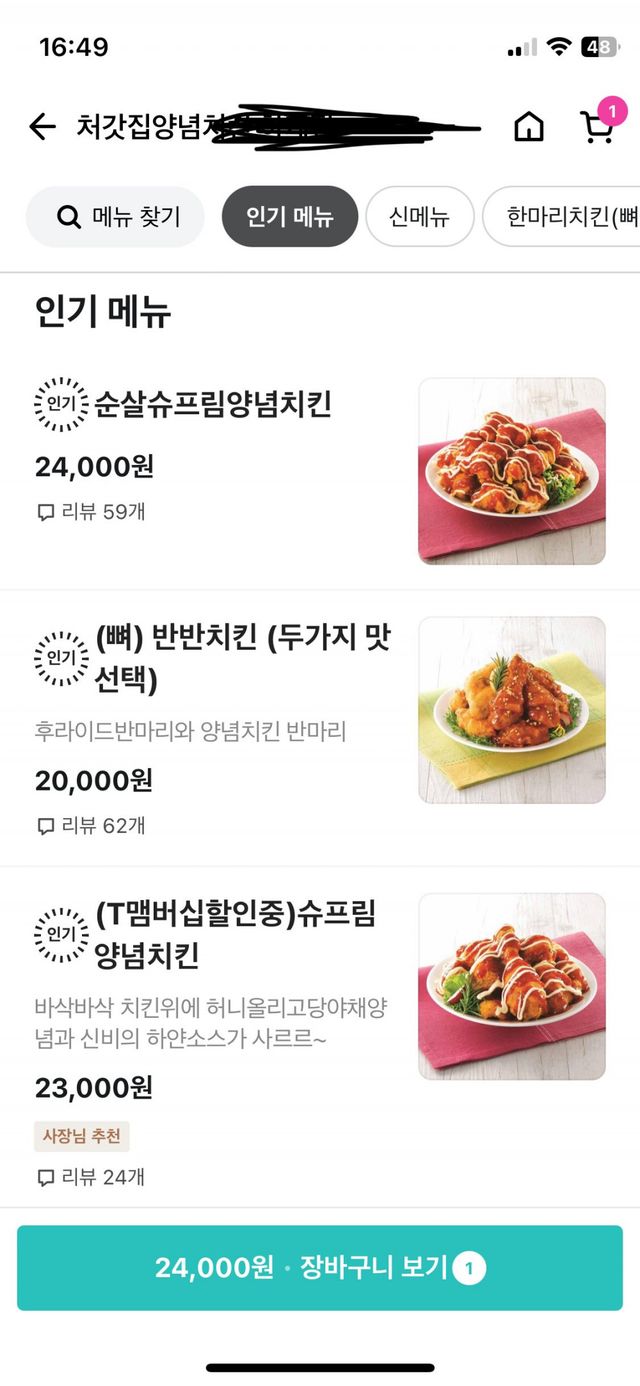This screenshot has height=1386, width=640.
Task: Switch to the 신메뉴 tab
Action: (419, 216)
